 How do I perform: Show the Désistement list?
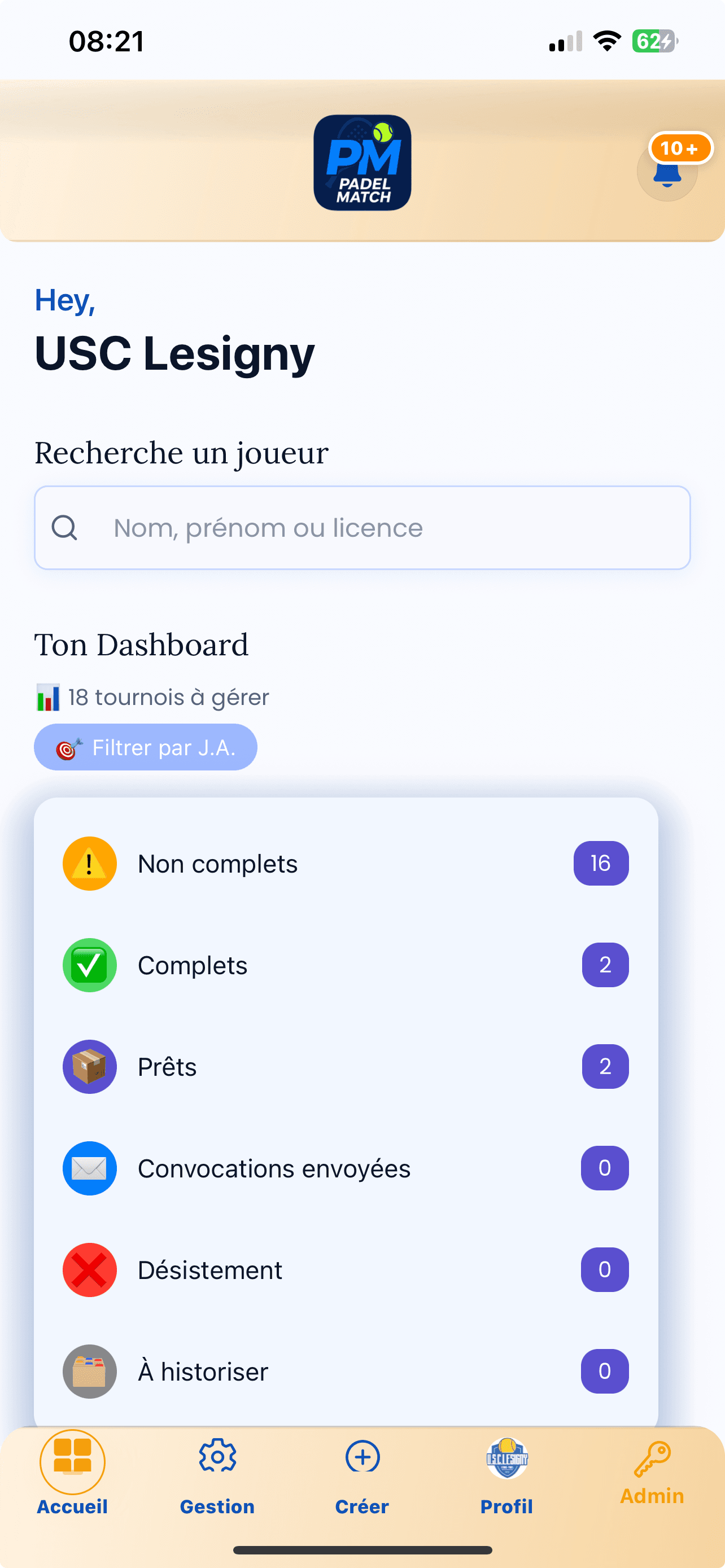pyautogui.click(x=346, y=1270)
